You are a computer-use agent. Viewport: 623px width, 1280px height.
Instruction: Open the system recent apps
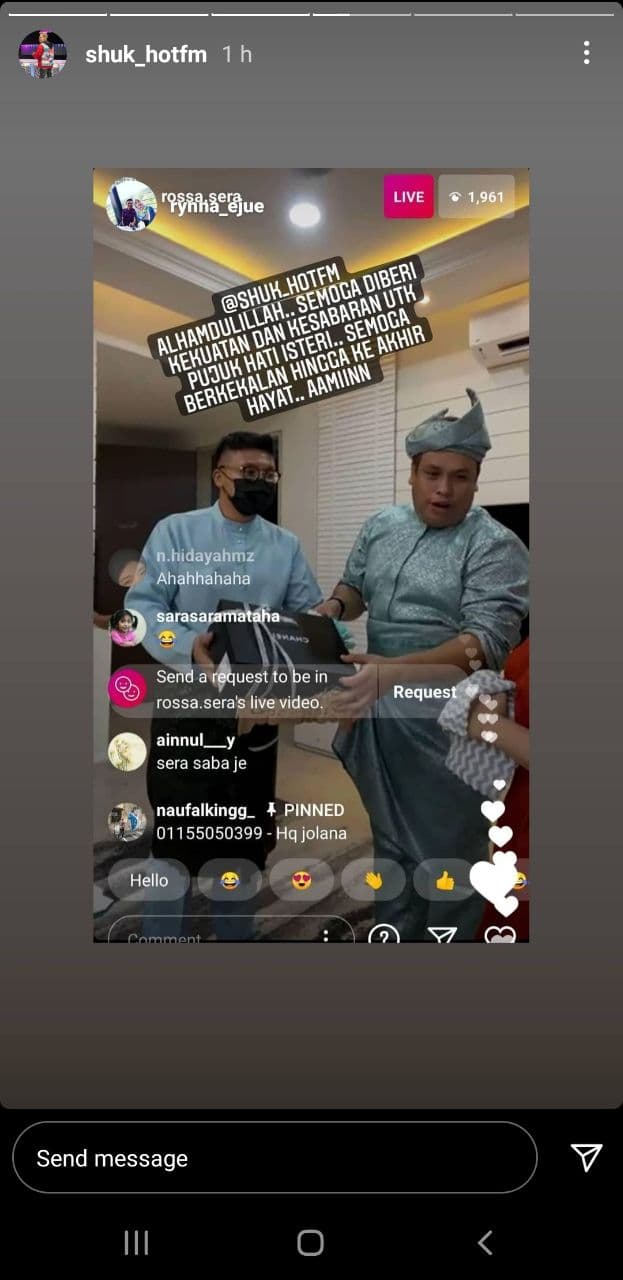click(136, 1243)
